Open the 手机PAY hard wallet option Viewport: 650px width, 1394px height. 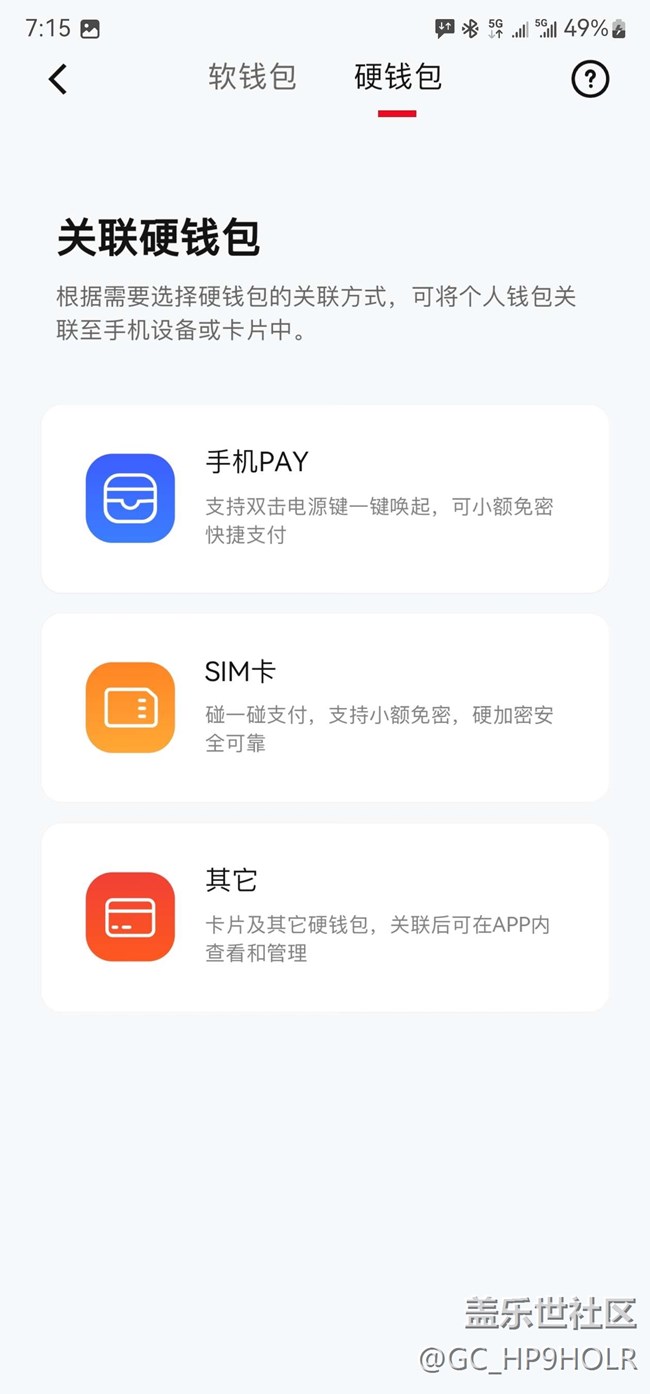pyautogui.click(x=325, y=498)
